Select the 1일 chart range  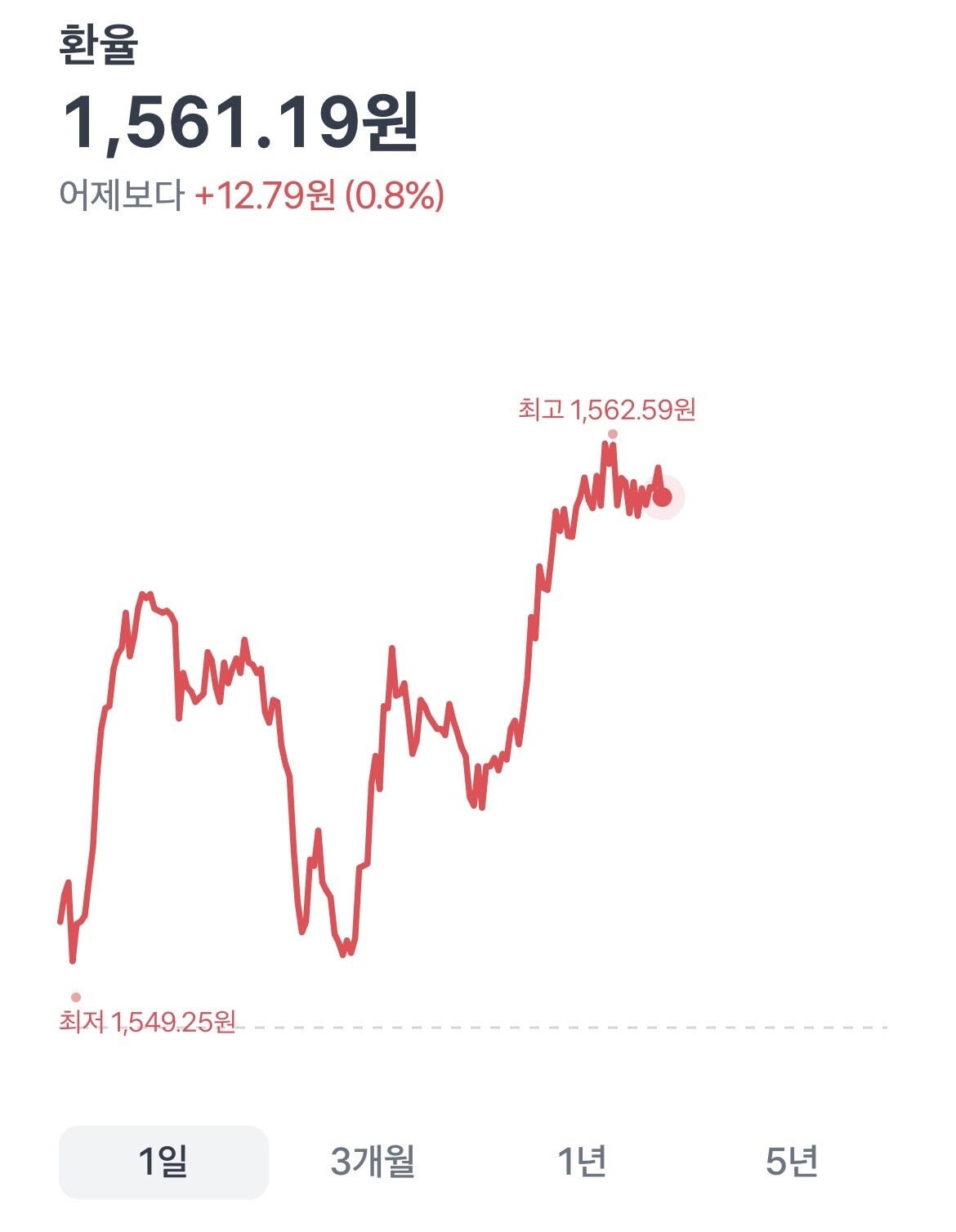(x=163, y=1162)
